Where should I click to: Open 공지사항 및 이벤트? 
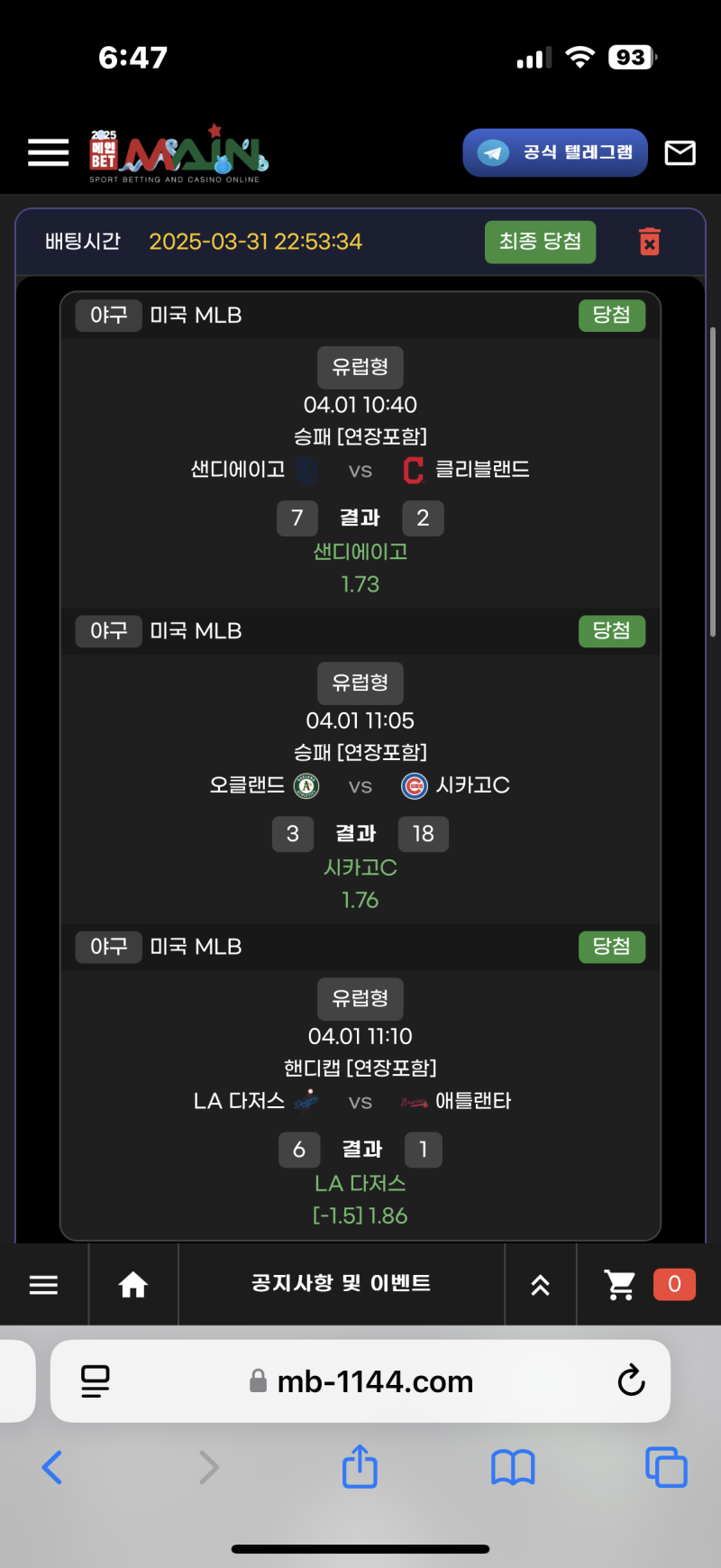[x=341, y=1283]
